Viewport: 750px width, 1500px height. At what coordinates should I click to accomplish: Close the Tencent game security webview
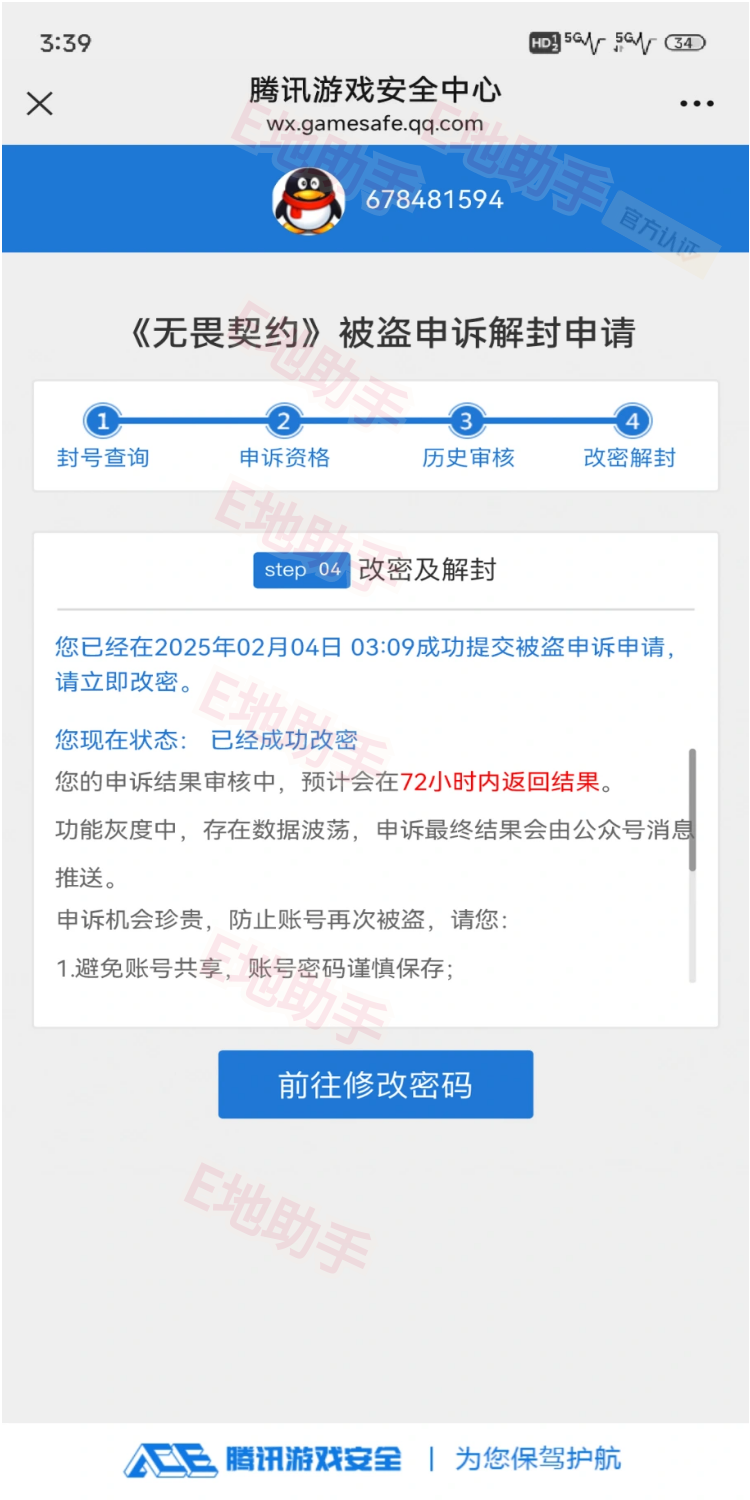point(40,103)
